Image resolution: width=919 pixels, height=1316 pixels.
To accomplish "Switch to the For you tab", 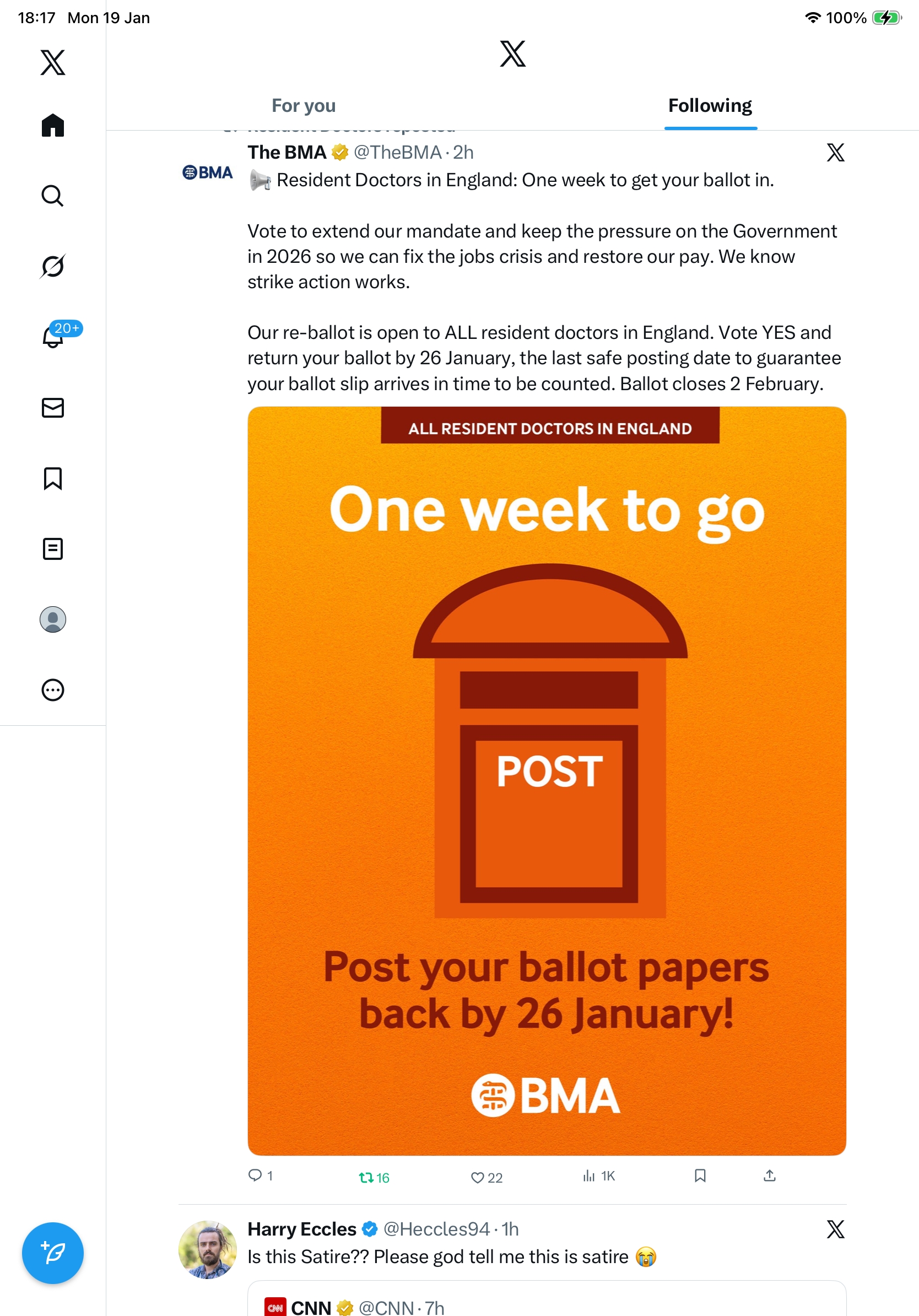I will coord(303,106).
